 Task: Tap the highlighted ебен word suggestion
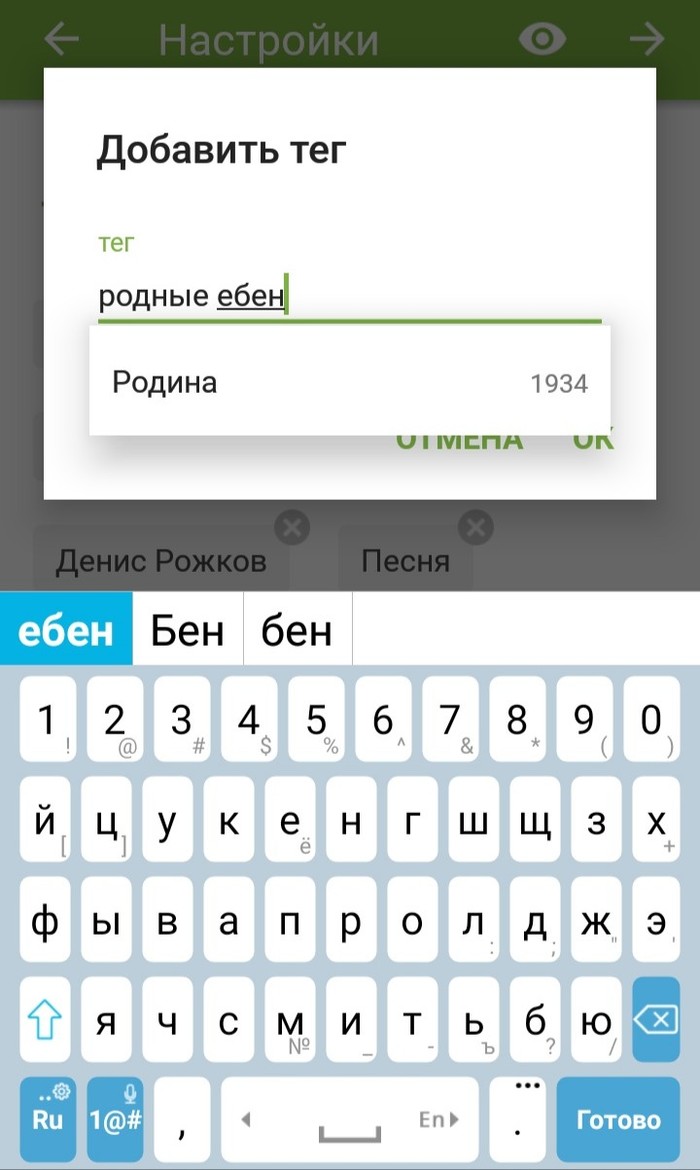pos(66,630)
